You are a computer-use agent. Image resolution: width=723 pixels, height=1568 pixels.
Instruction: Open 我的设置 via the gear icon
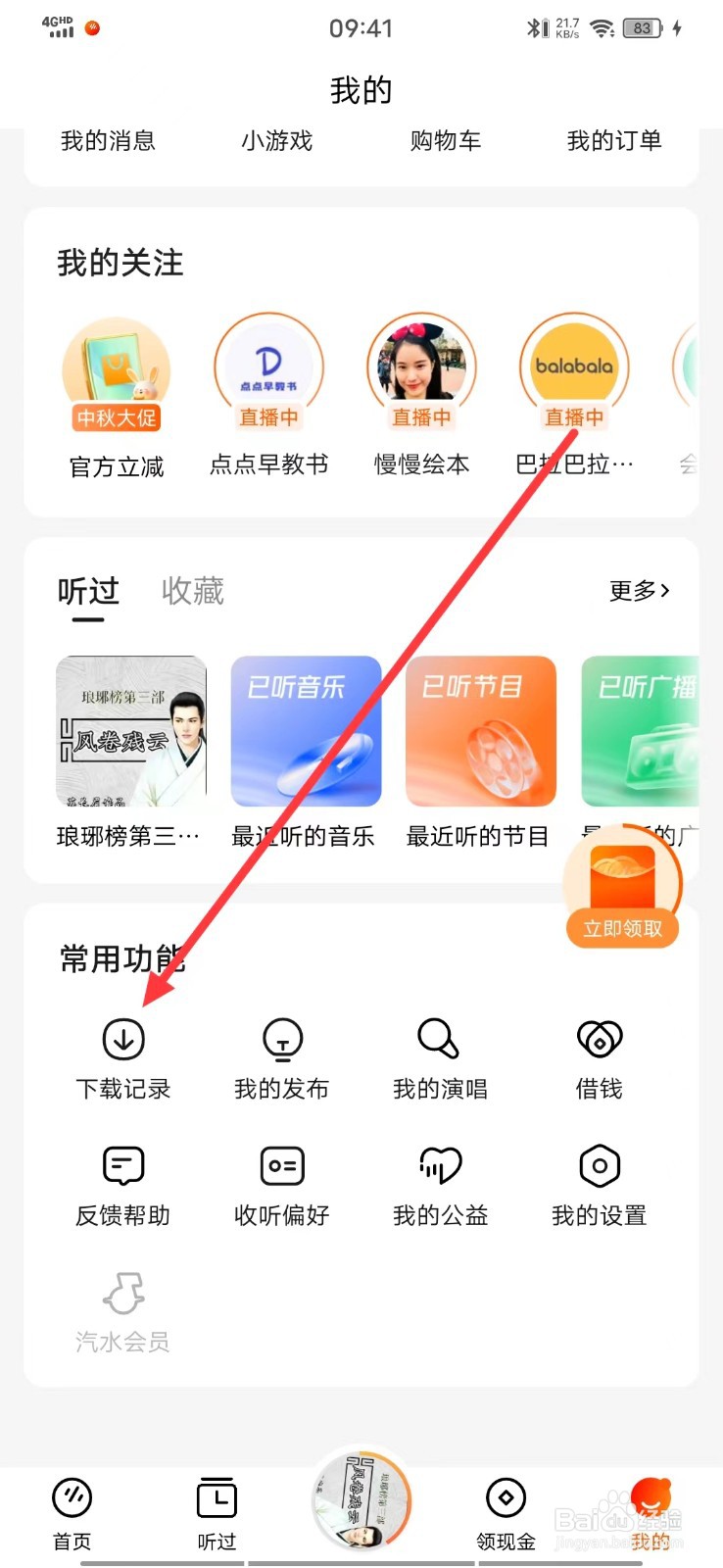599,1167
